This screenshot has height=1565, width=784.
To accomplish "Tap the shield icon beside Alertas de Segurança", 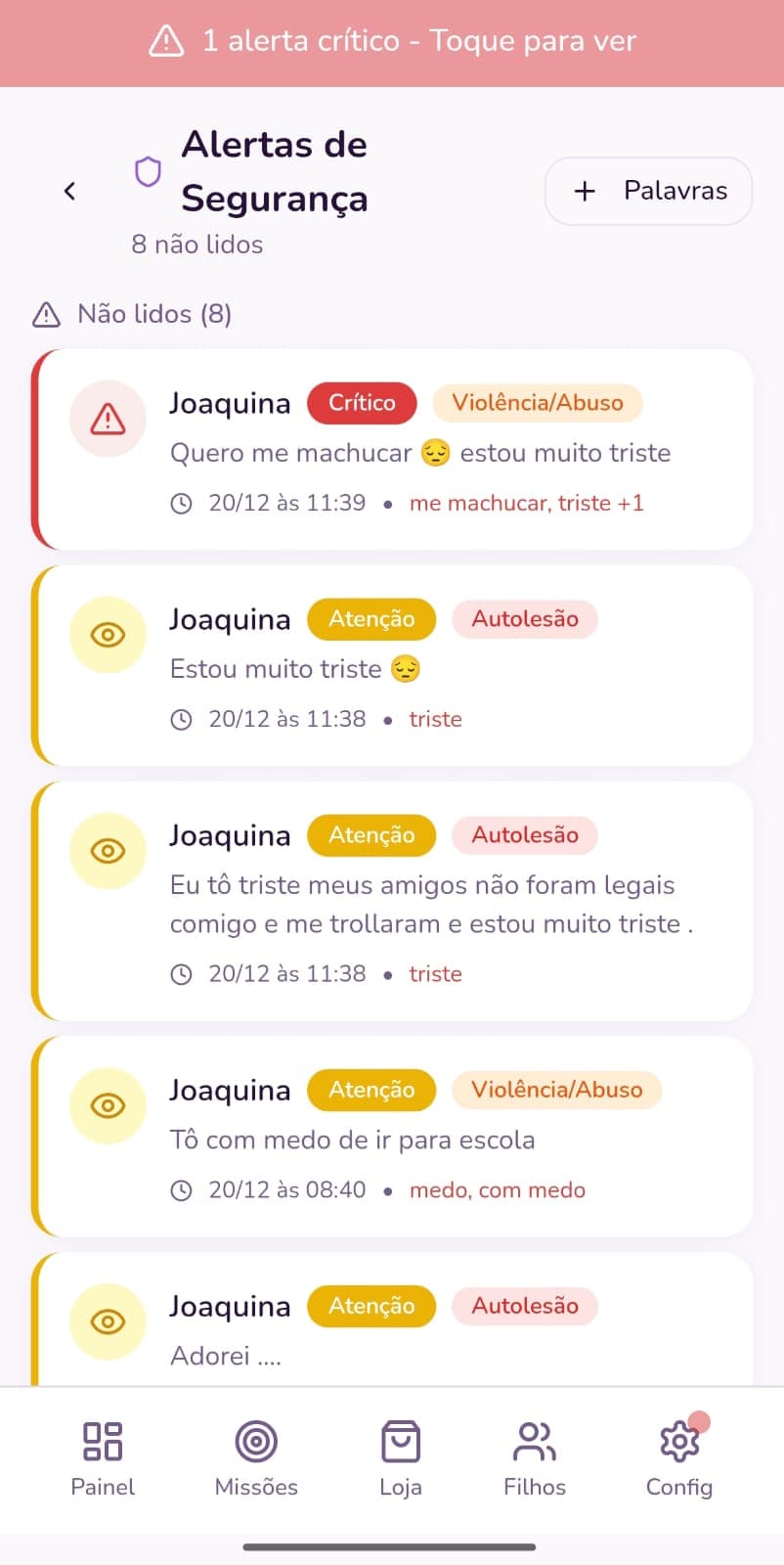I will pos(148,171).
